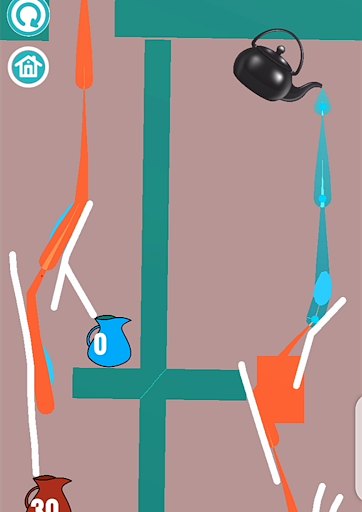Go to the home menu
362x512 pixels.
28,67
